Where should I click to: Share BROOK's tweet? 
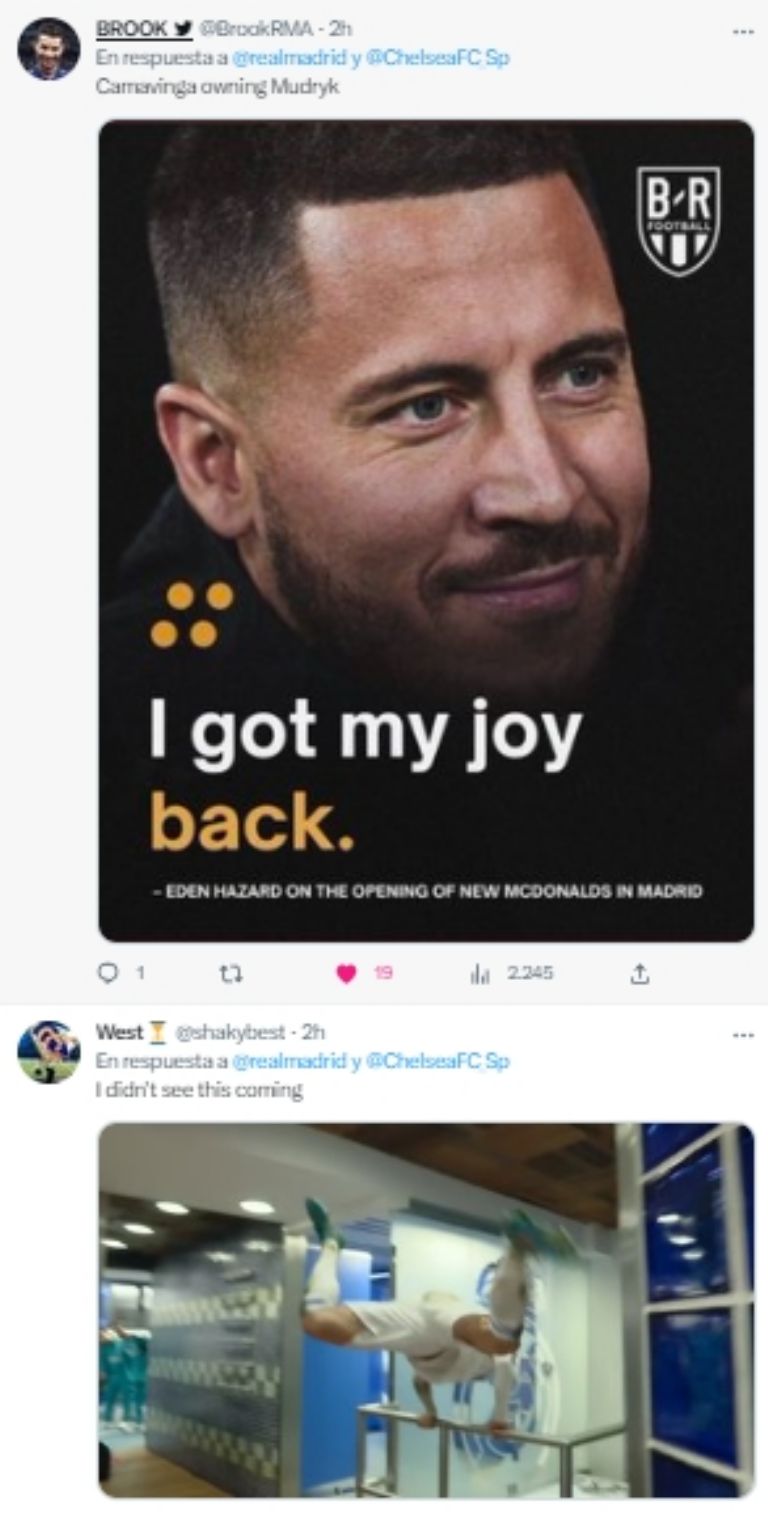click(x=641, y=973)
